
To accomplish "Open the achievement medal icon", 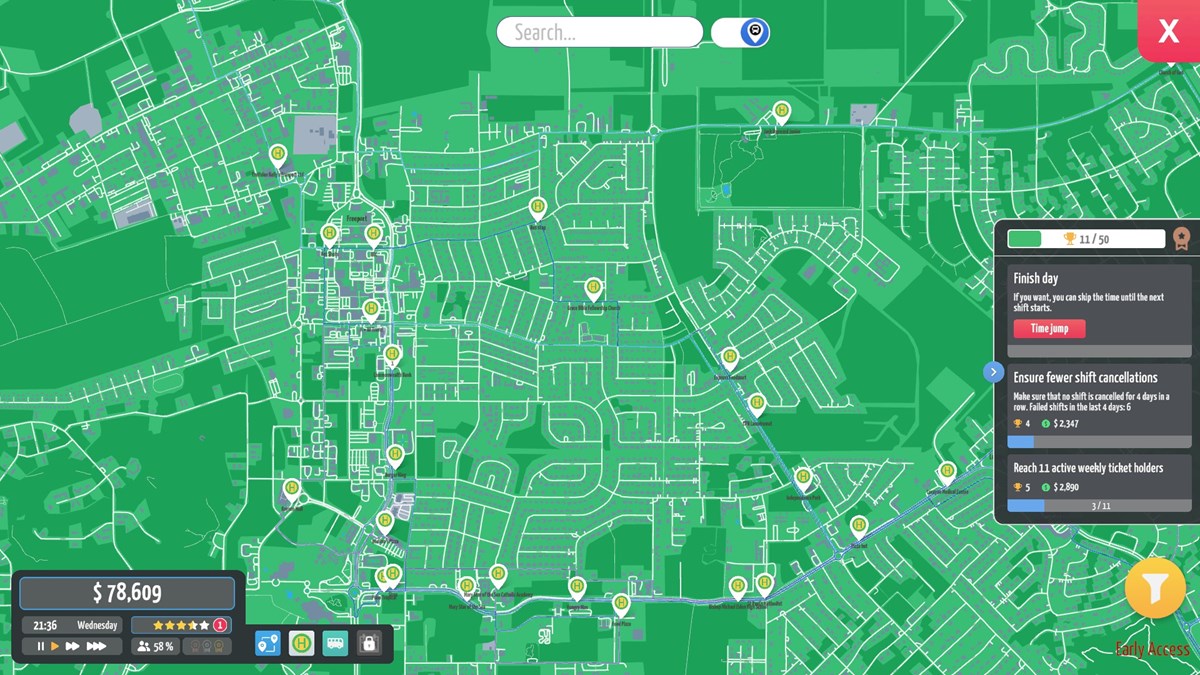I will point(1182,239).
